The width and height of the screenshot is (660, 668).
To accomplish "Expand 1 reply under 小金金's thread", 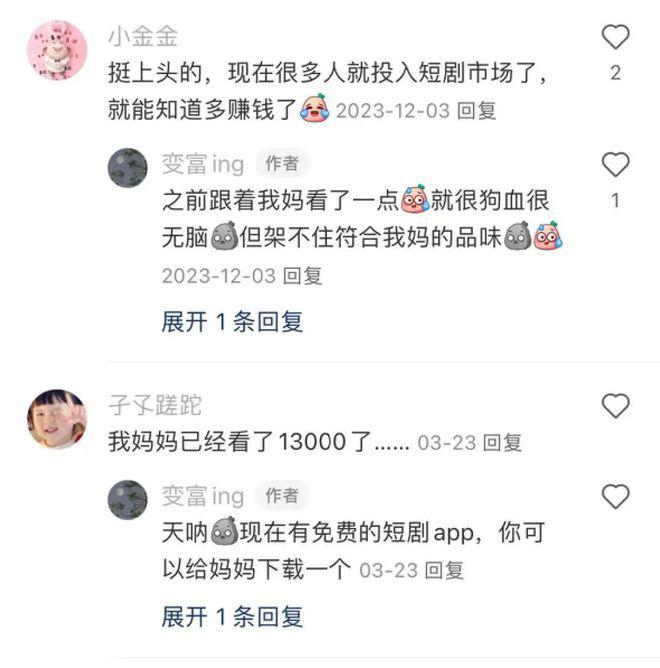I will pos(232,322).
